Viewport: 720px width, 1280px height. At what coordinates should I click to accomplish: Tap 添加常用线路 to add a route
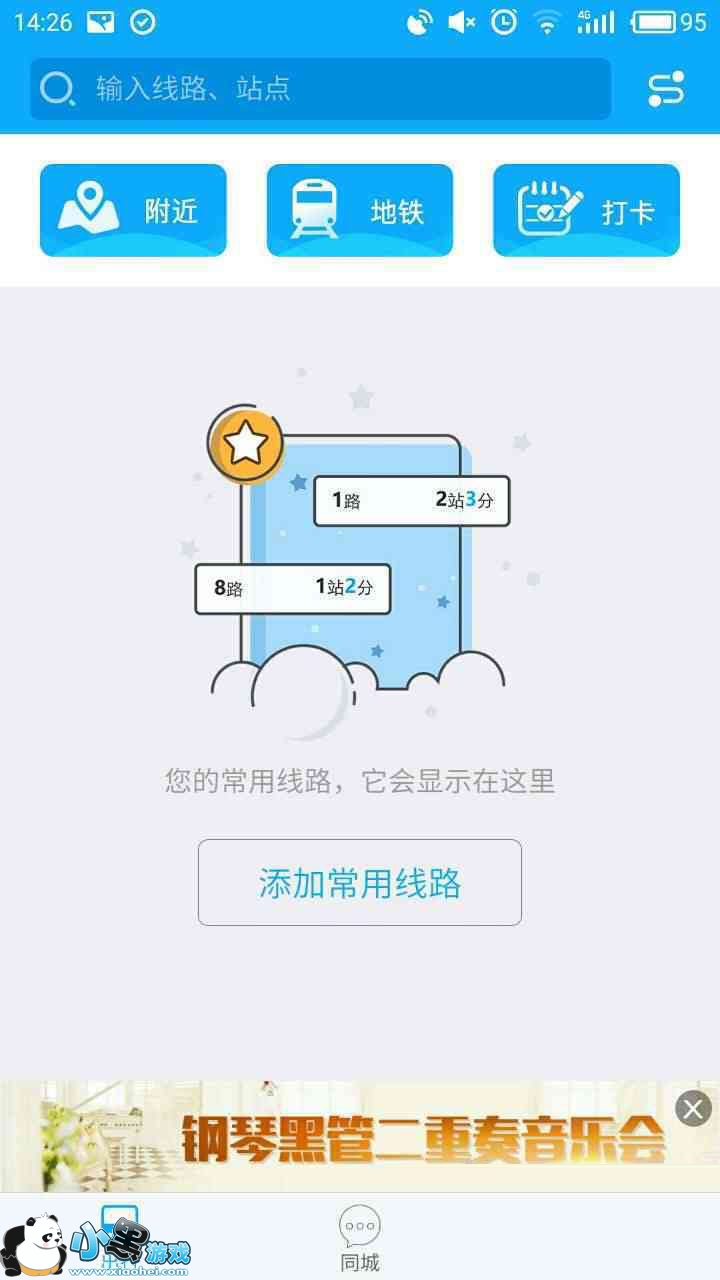[x=360, y=883]
